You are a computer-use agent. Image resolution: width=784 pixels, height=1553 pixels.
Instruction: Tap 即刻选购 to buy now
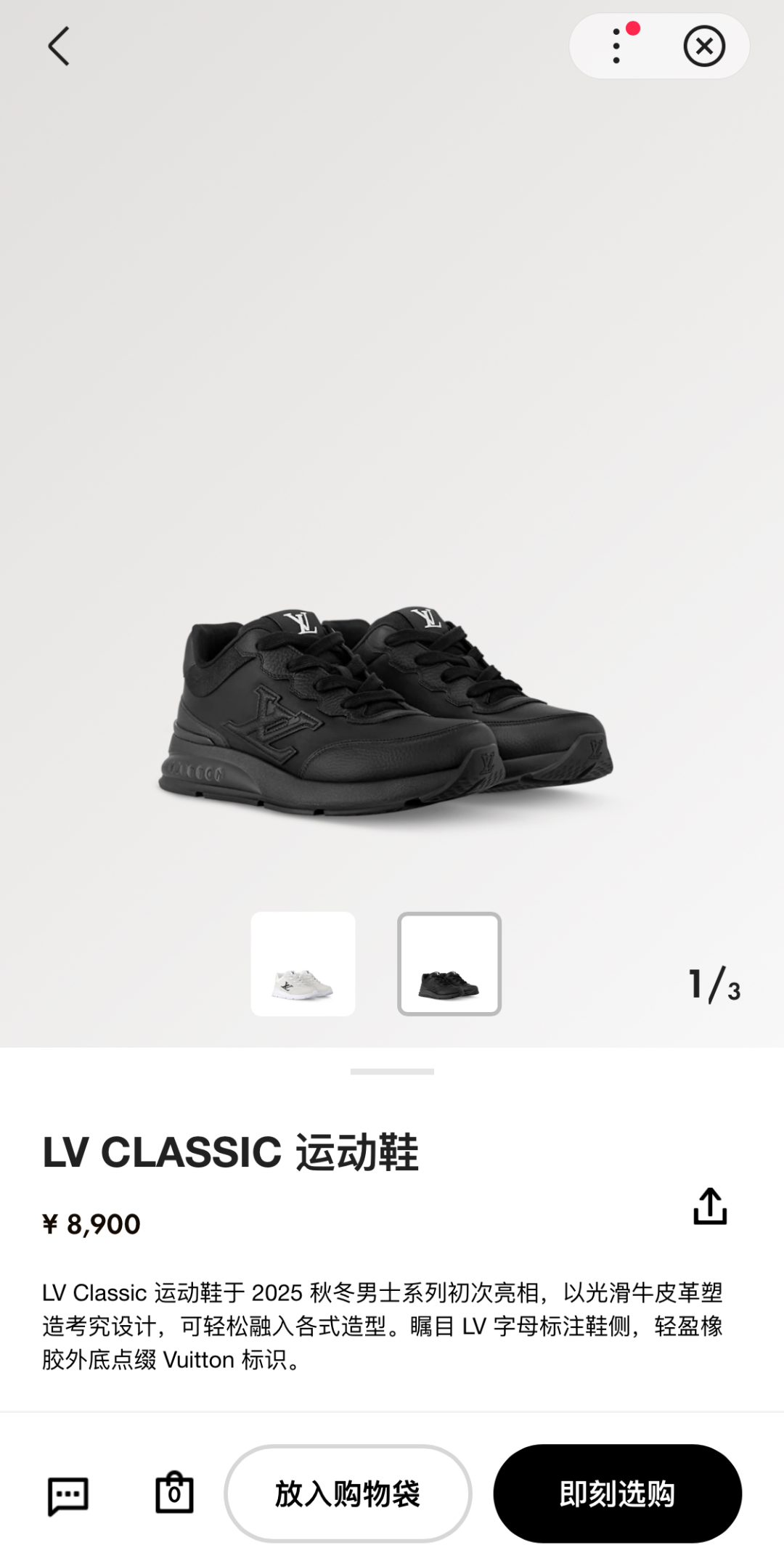617,1493
